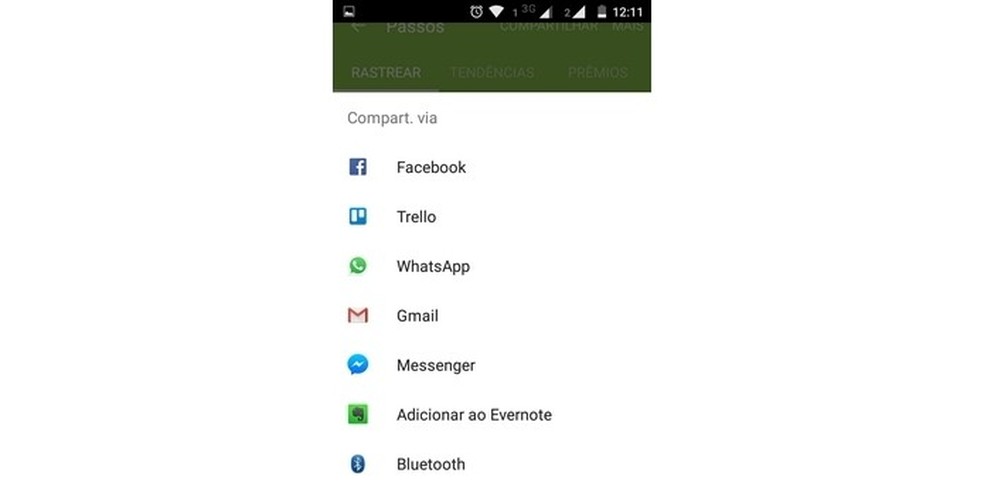This screenshot has height=490, width=984.
Task: Select Trello from the share list
Action: pos(416,217)
